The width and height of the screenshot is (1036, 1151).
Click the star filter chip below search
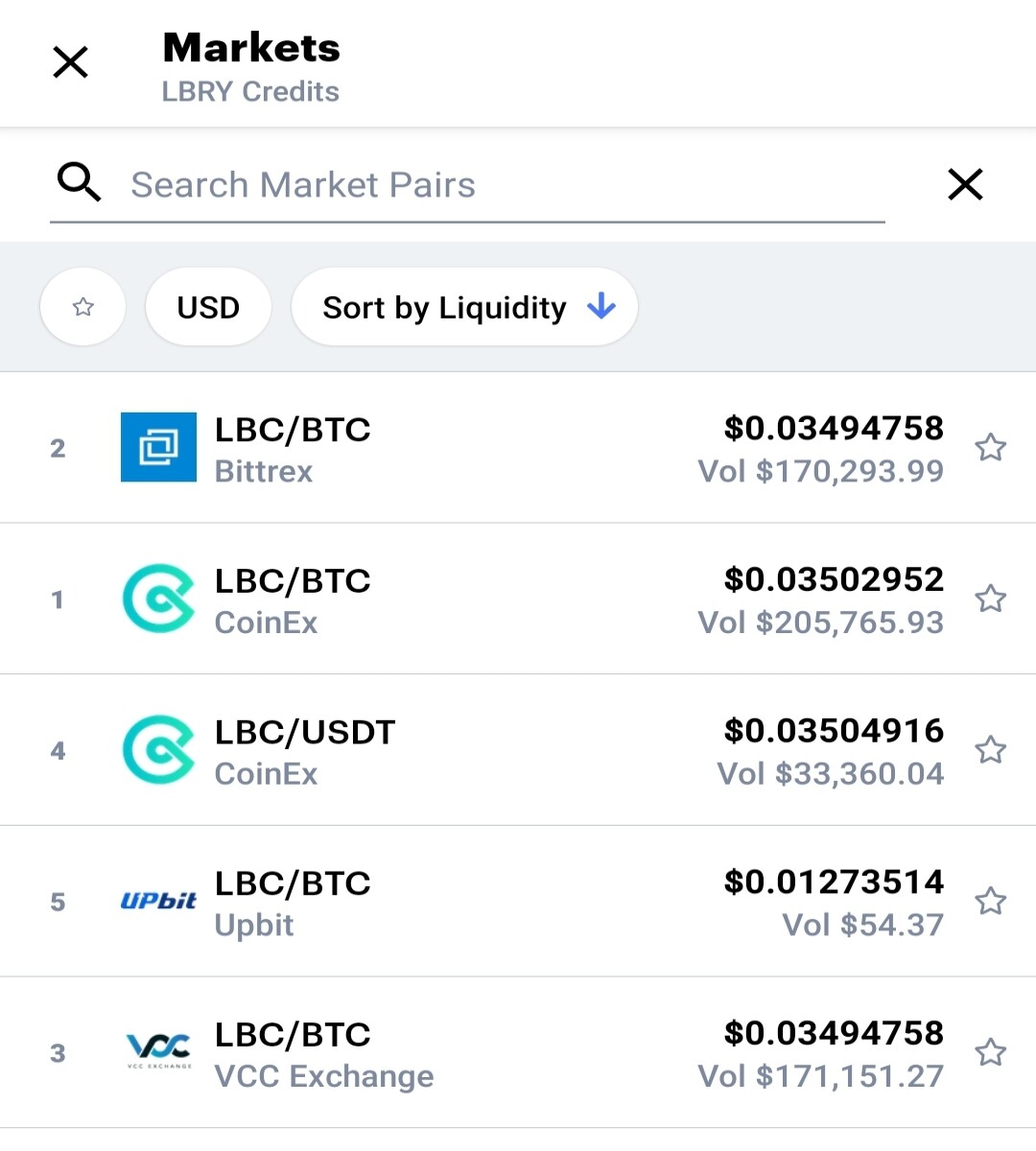82,307
